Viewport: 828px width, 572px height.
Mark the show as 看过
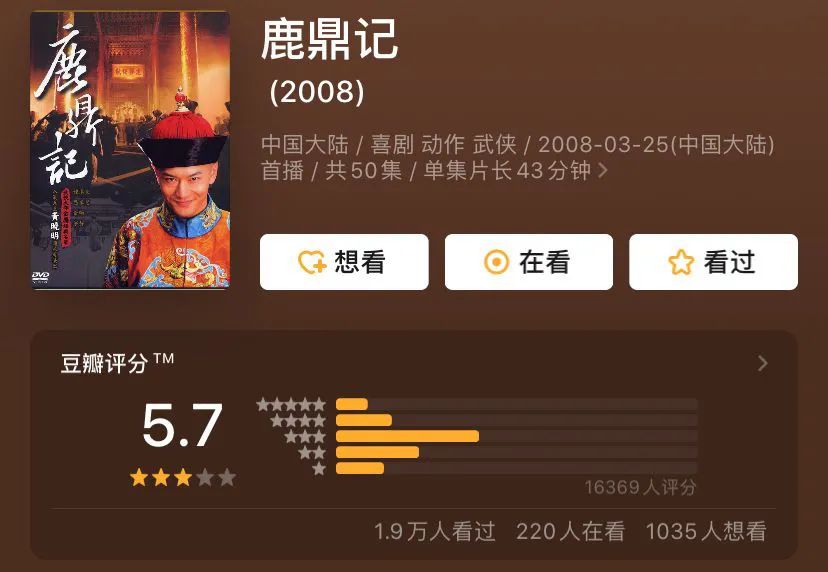tap(713, 262)
